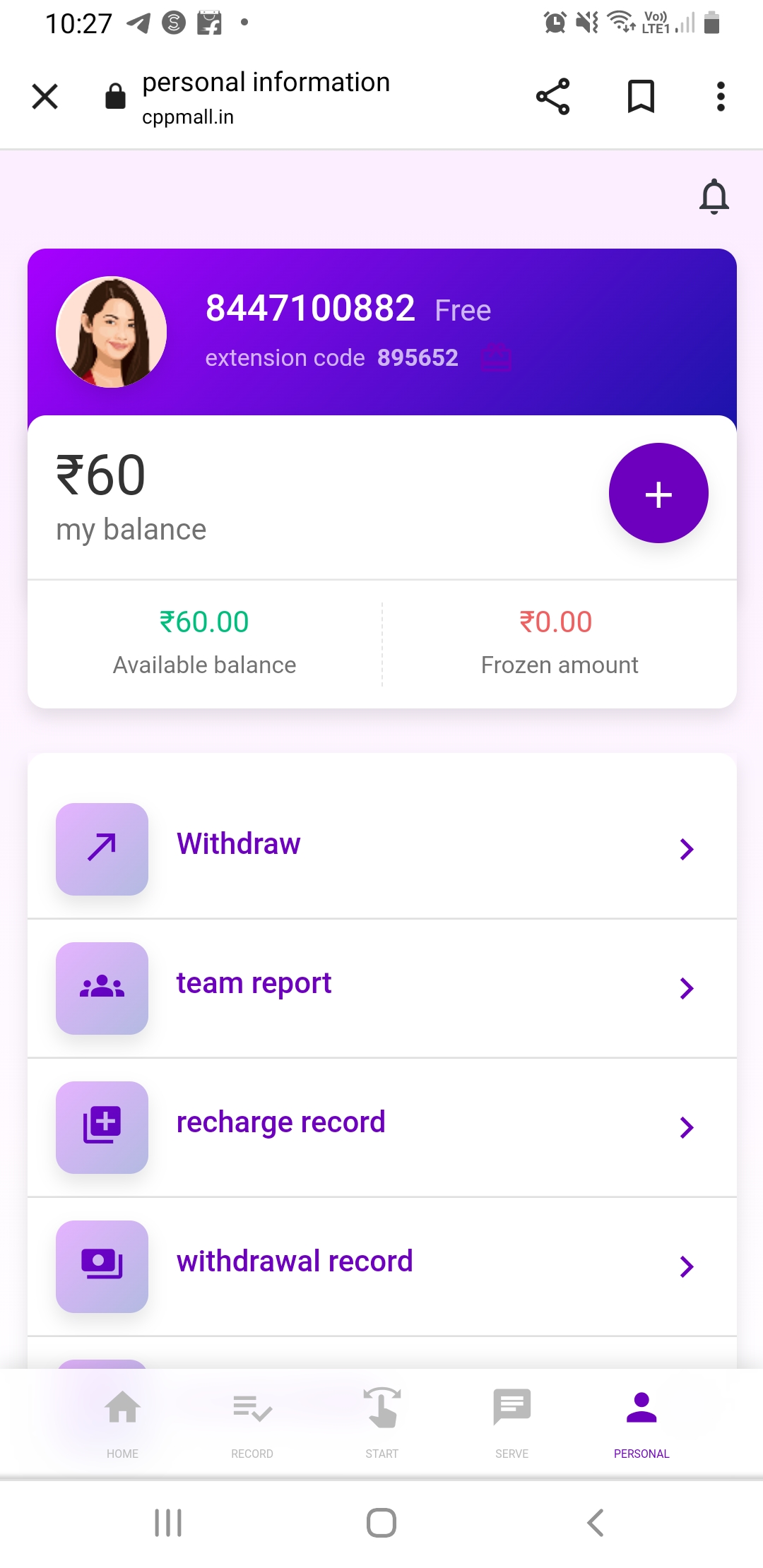
Task: Go back using system back button
Action: coord(596,1523)
